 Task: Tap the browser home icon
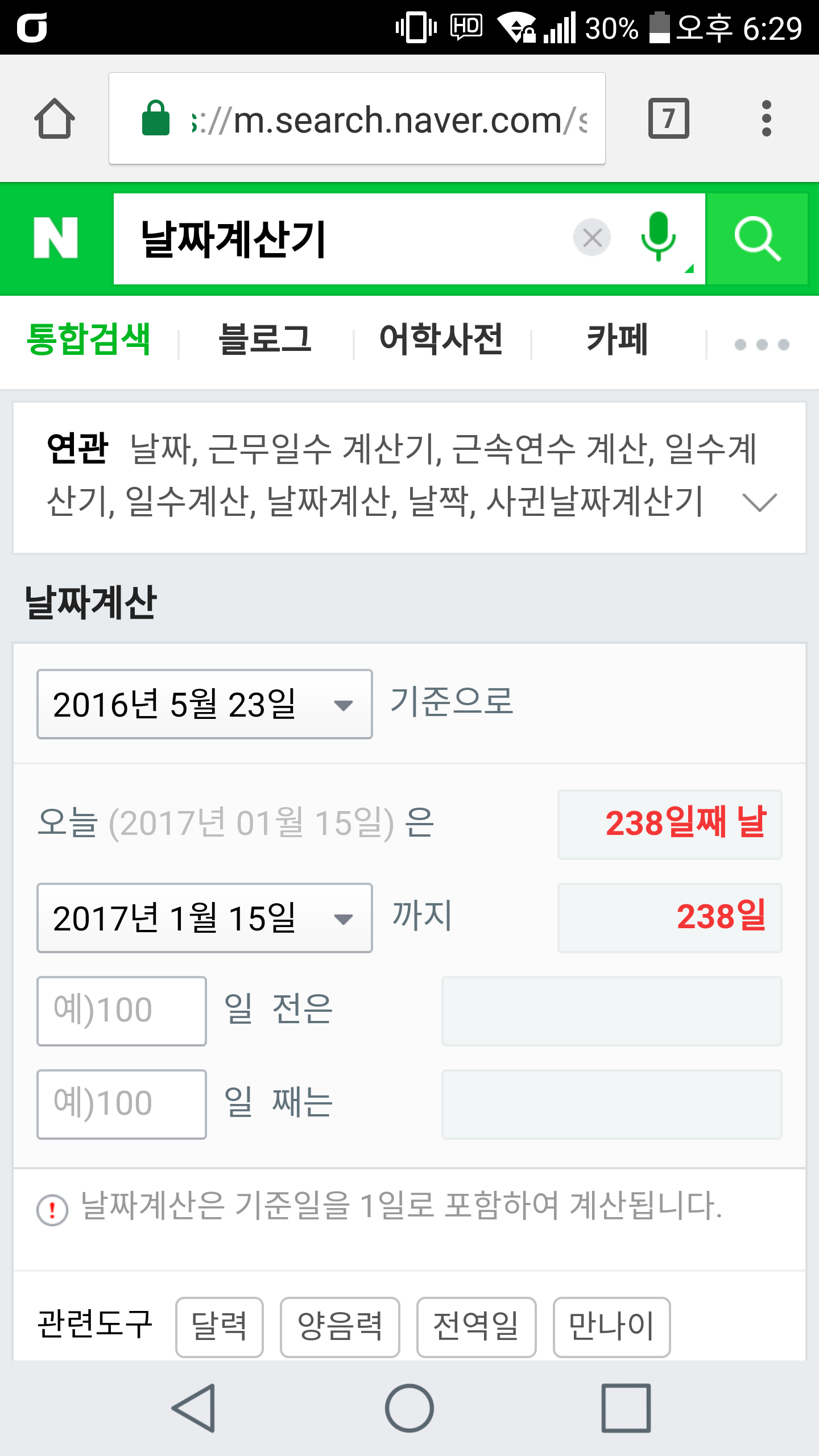tap(55, 118)
